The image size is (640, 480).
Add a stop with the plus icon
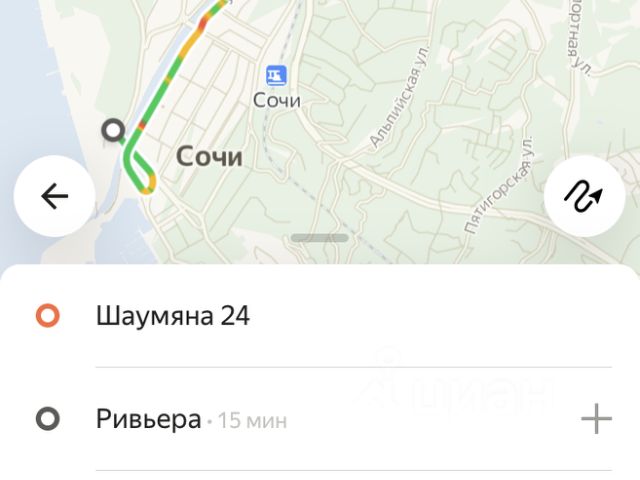tap(596, 419)
